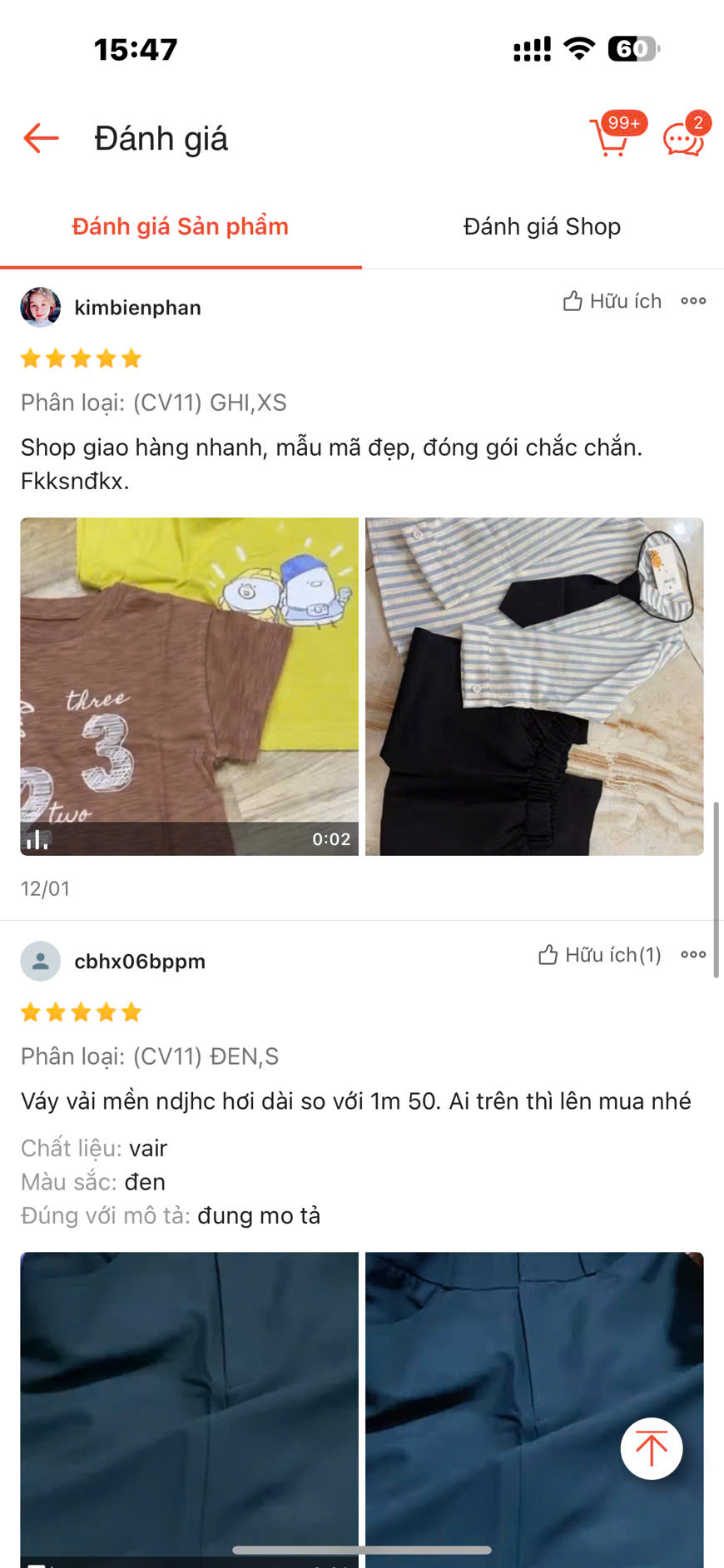View kimbienphan's striped shirt photo

tap(534, 686)
